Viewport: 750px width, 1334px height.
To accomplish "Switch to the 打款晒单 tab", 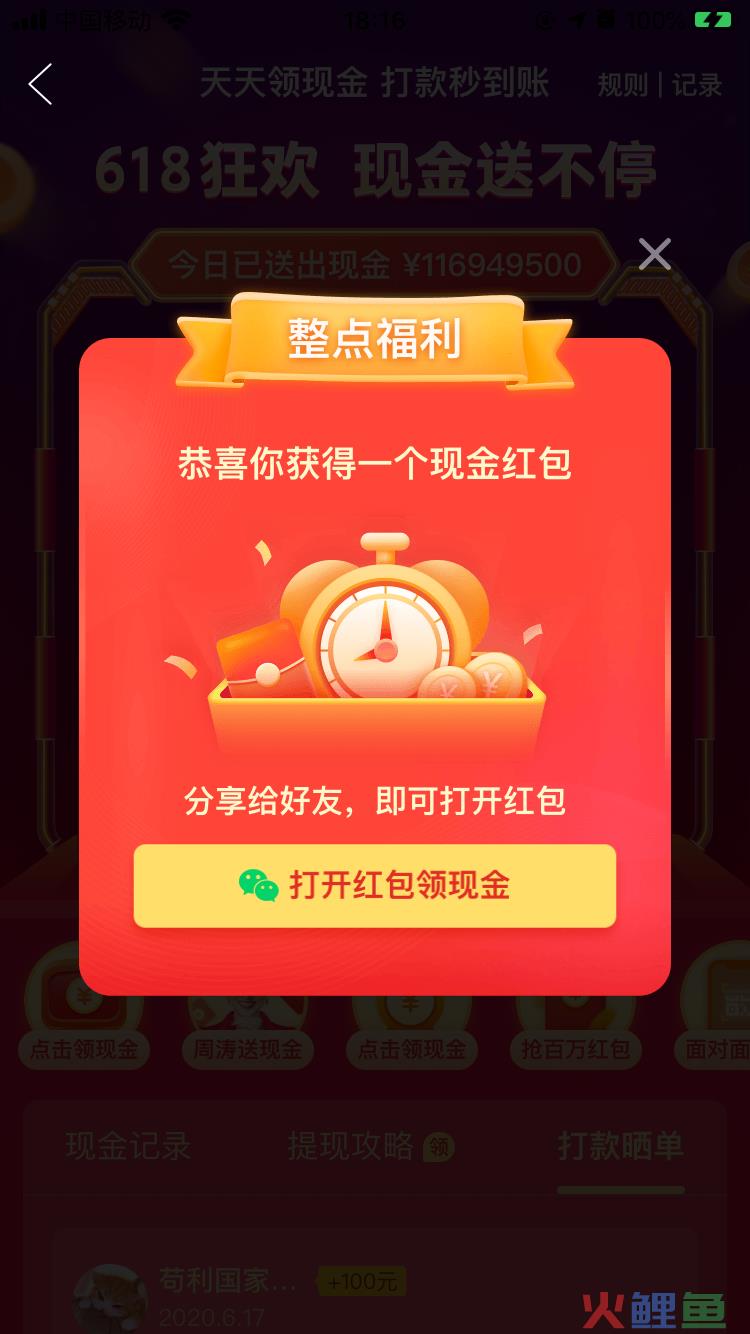I will 620,1146.
